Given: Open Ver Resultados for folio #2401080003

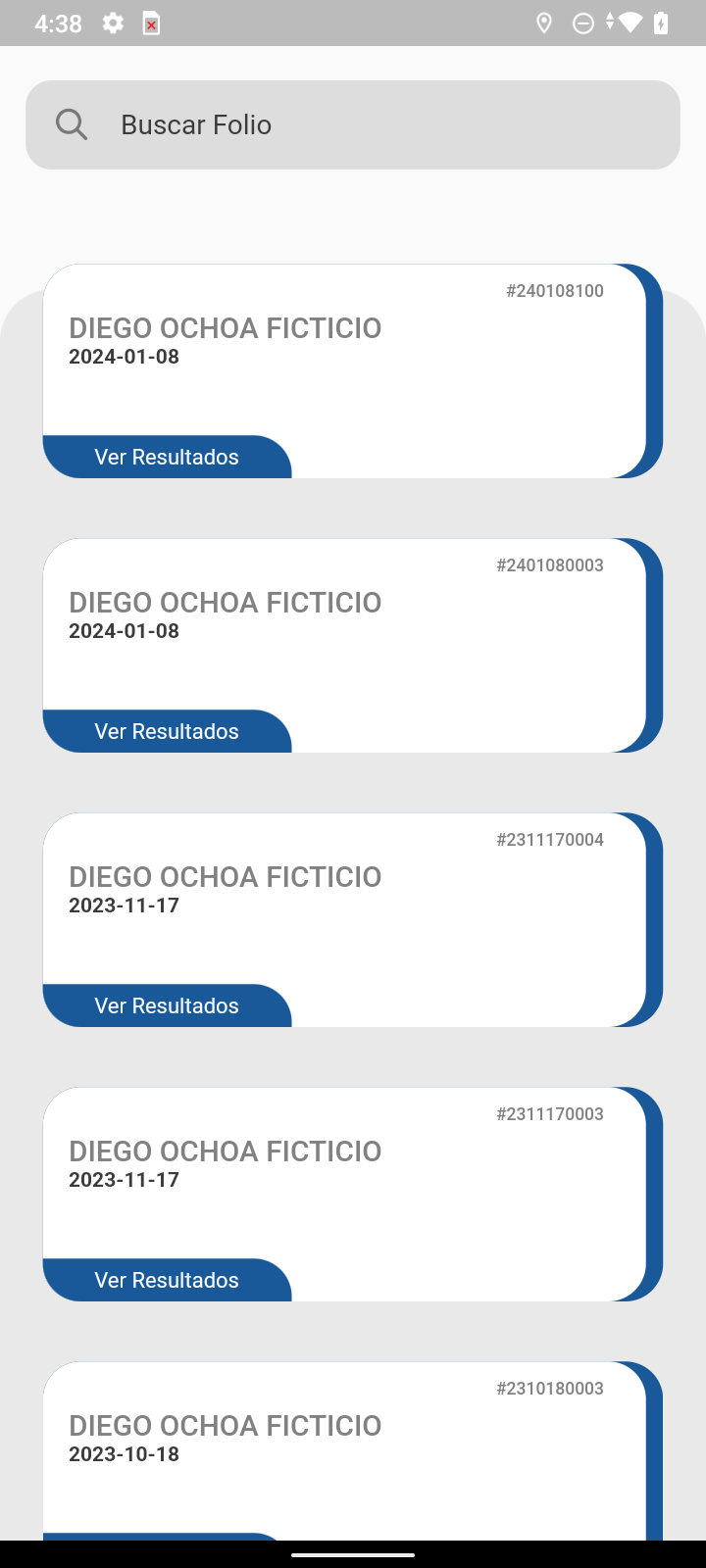Looking at the screenshot, I should click(167, 731).
